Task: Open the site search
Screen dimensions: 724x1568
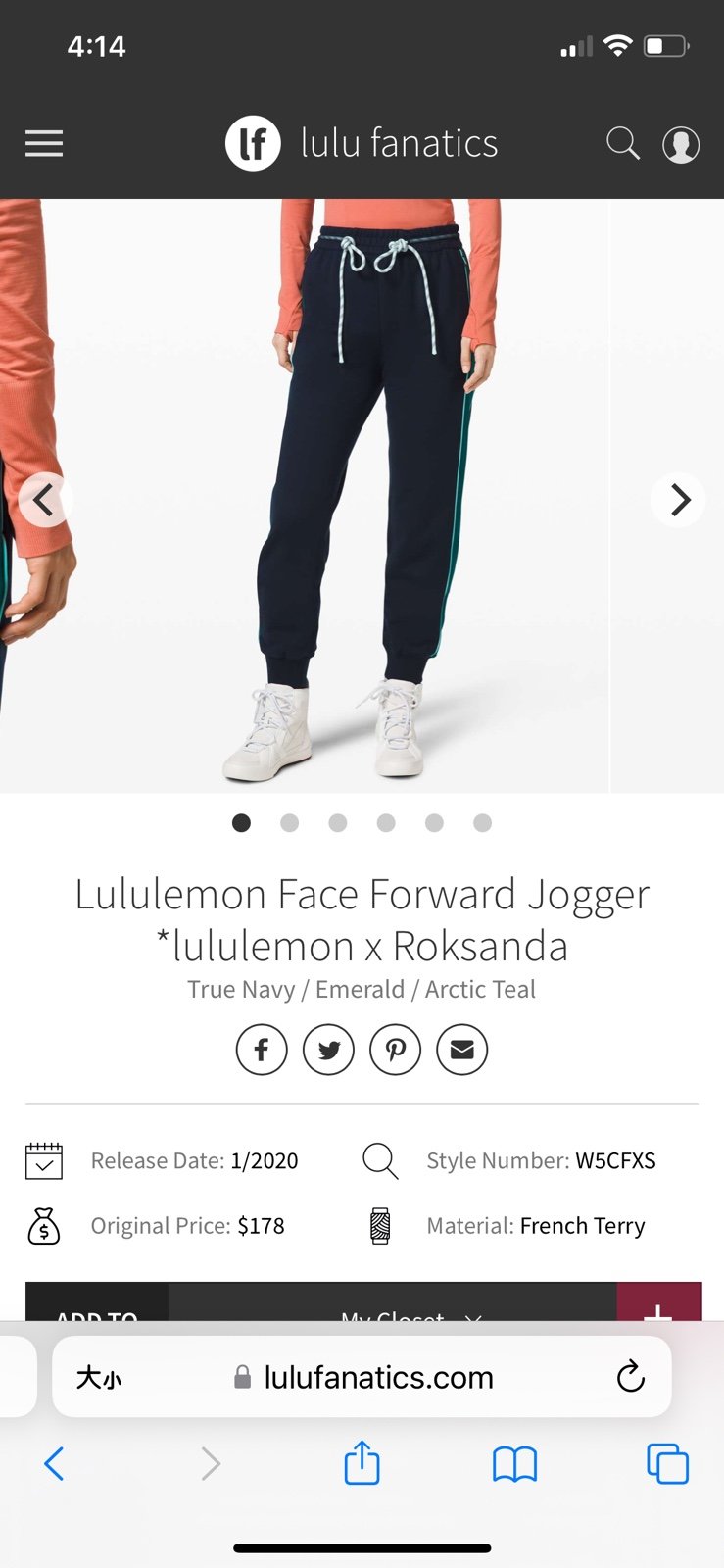Action: click(622, 144)
